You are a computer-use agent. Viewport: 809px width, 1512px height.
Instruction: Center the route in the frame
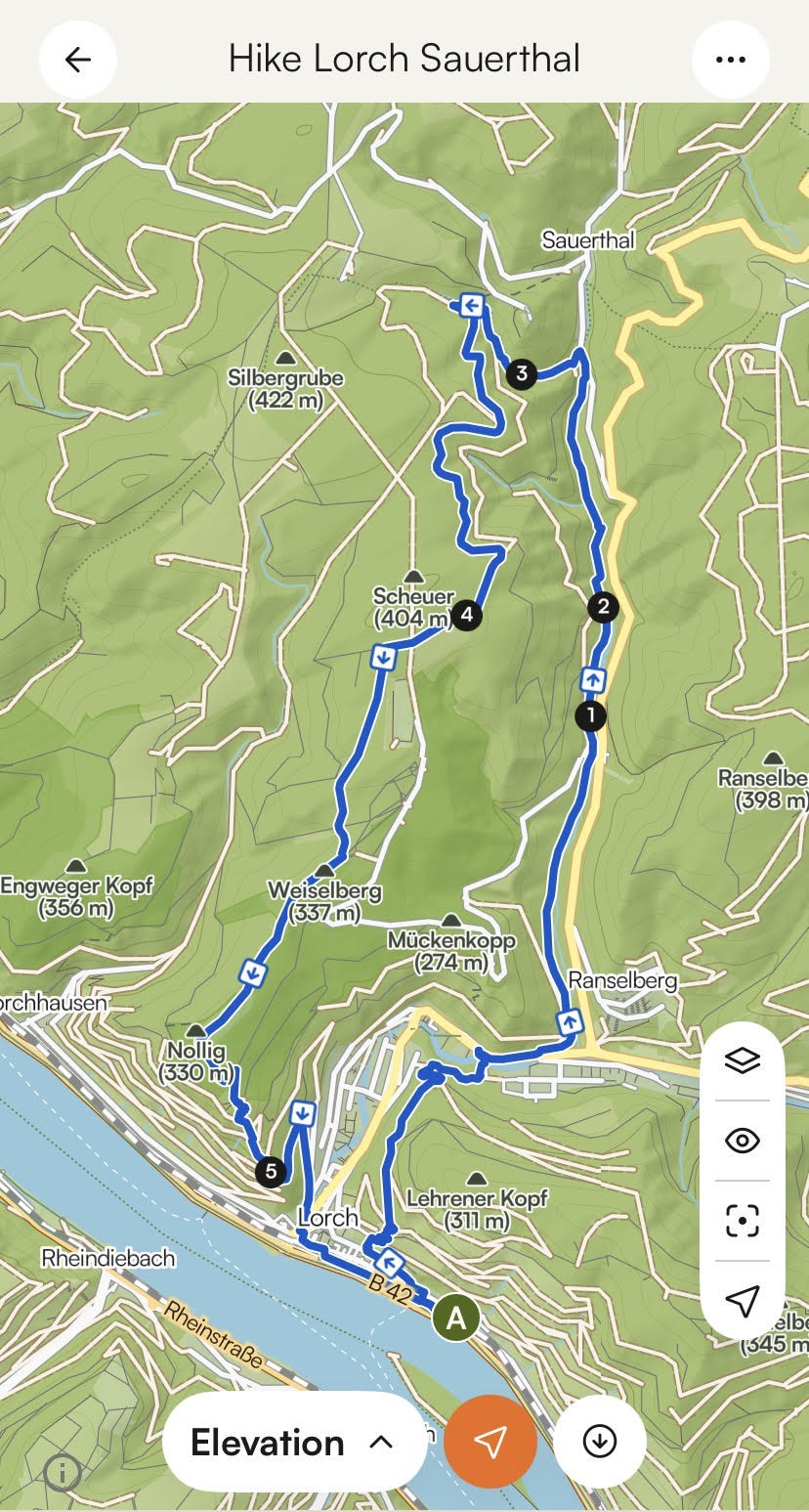[743, 1221]
